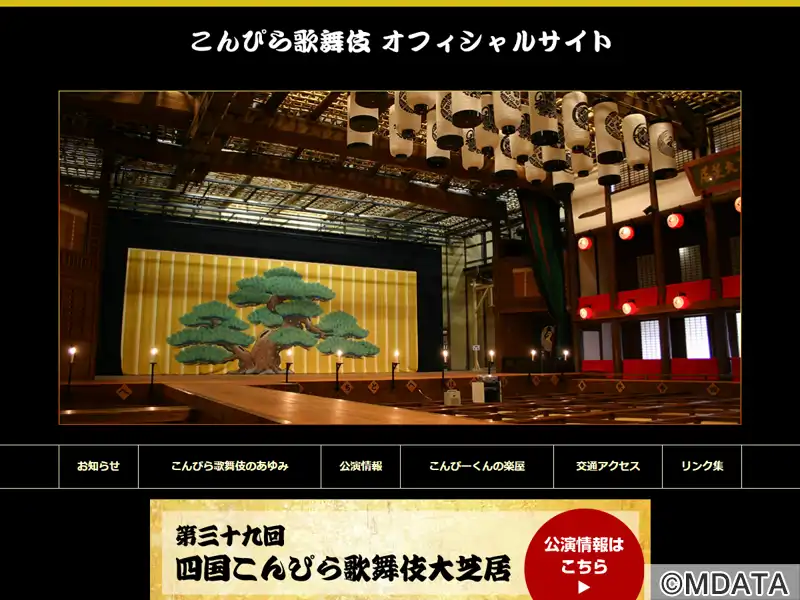Open the お知らせ navigation item

(x=98, y=466)
